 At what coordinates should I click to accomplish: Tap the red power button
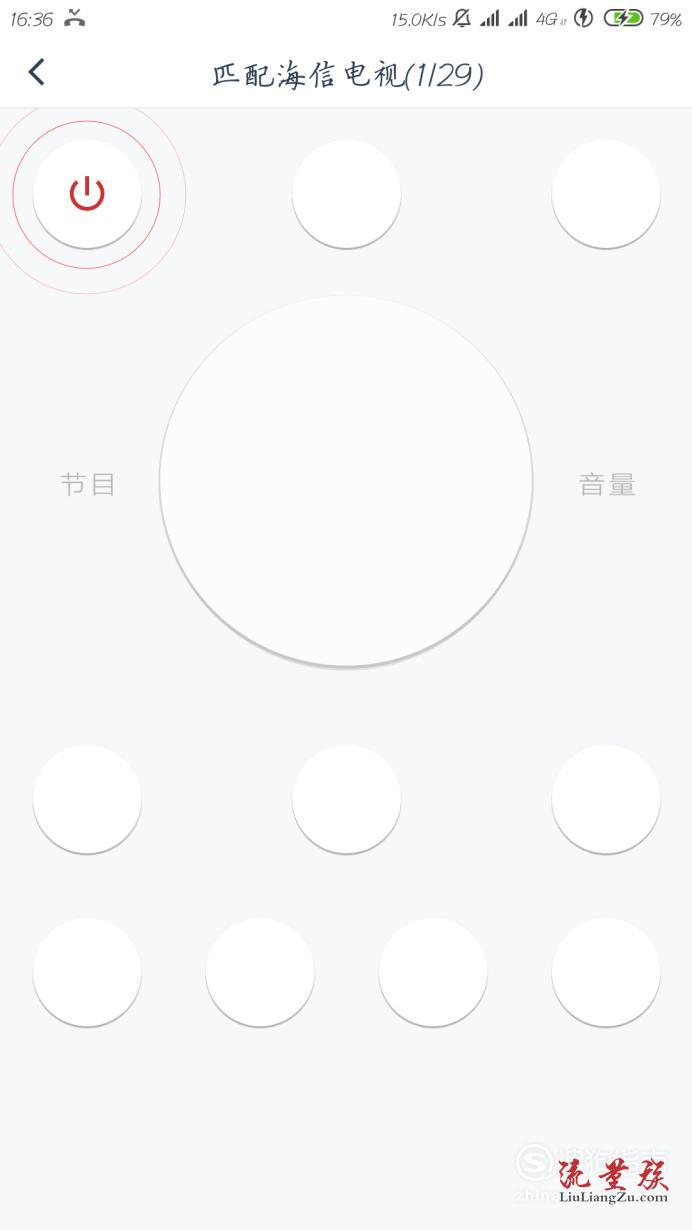pyautogui.click(x=87, y=193)
